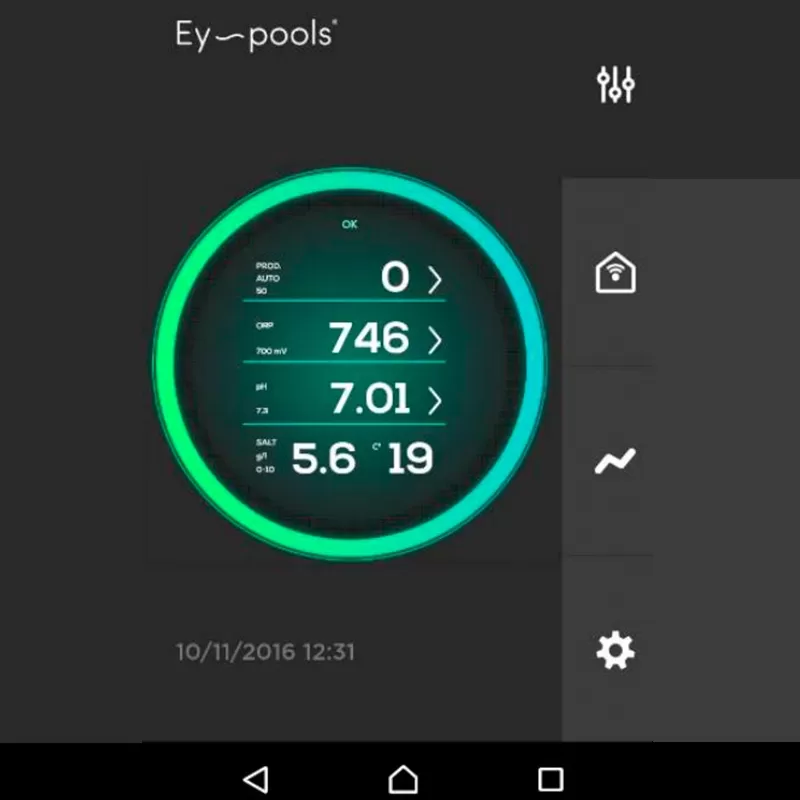
Task: Open the settings gear
Action: click(x=615, y=651)
